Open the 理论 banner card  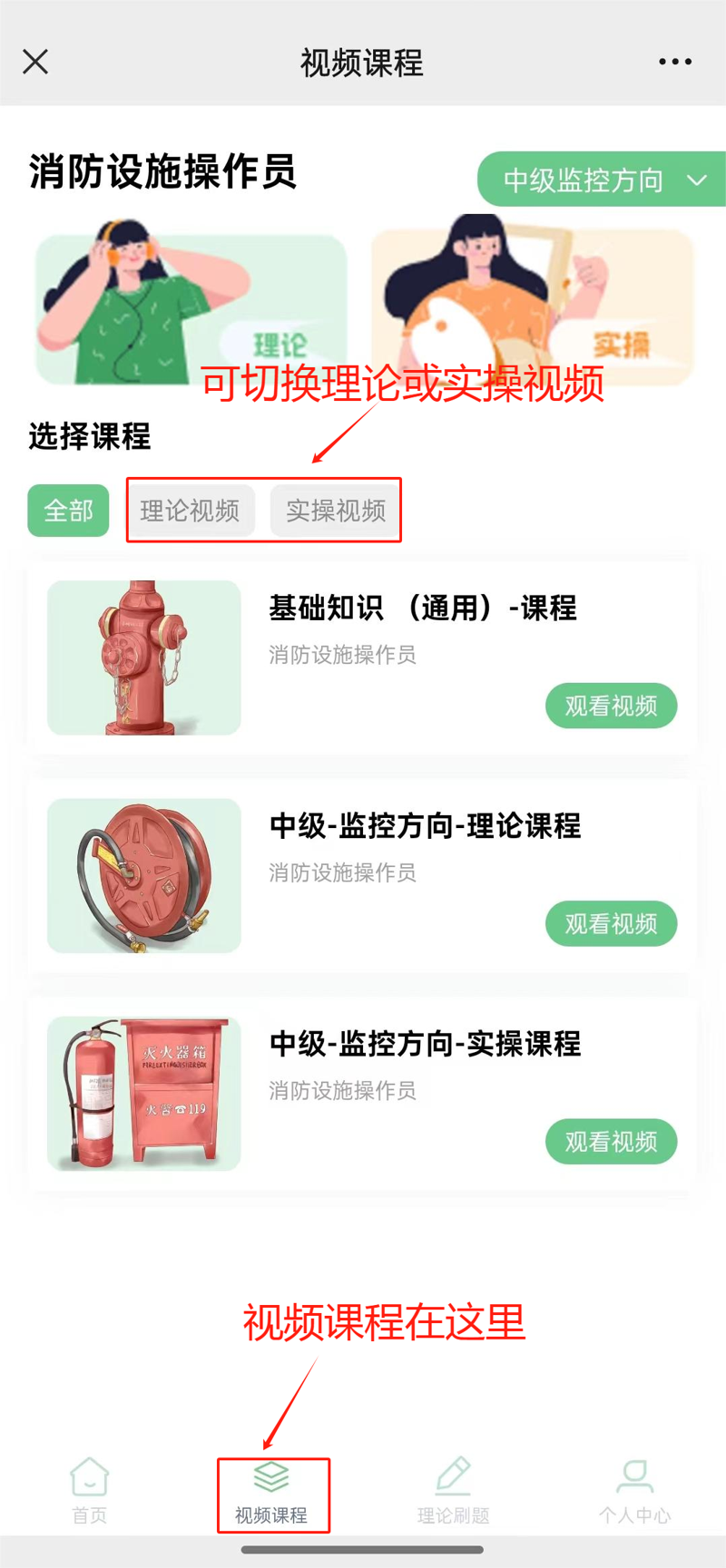pos(191,309)
